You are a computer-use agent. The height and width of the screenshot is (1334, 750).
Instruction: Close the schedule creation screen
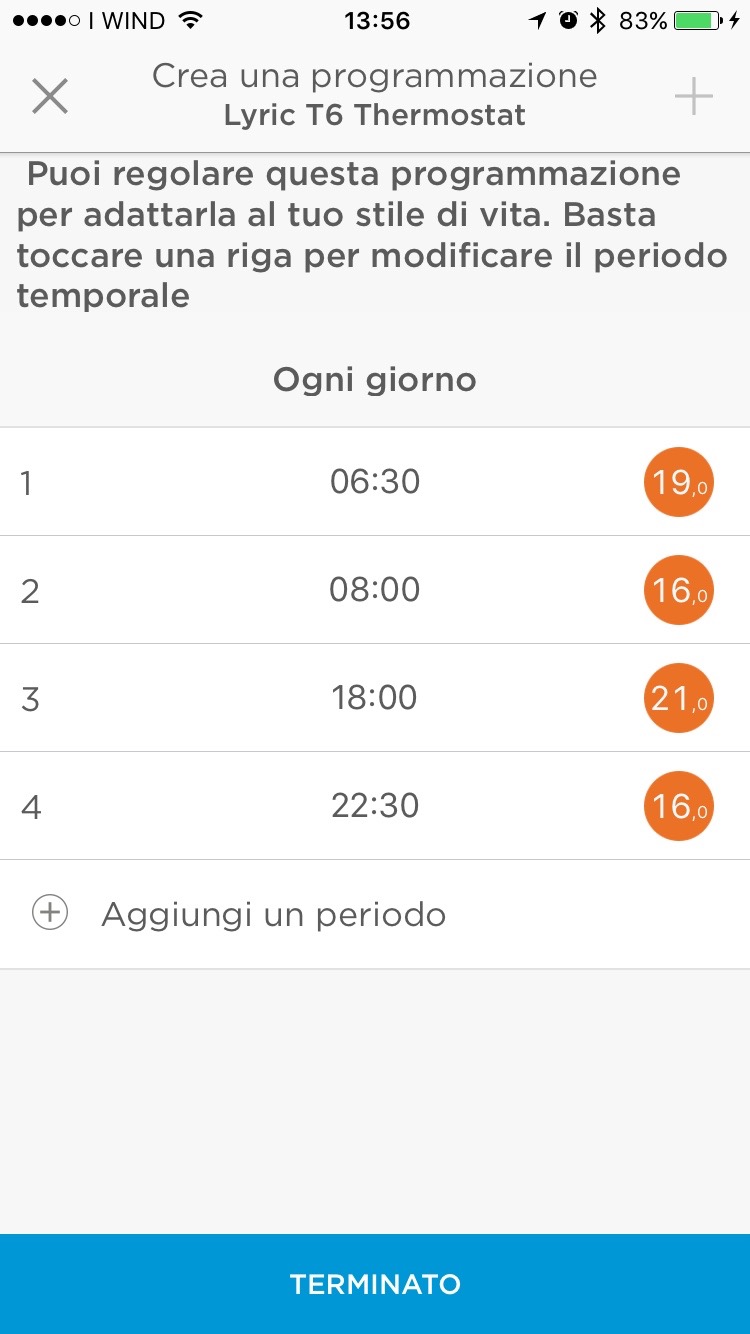(x=49, y=97)
